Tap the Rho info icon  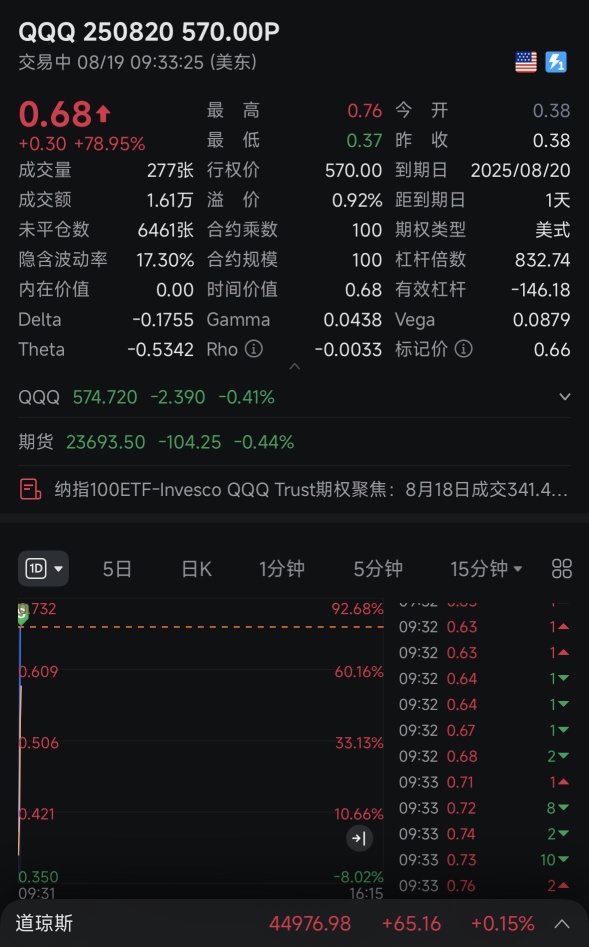[x=254, y=348]
